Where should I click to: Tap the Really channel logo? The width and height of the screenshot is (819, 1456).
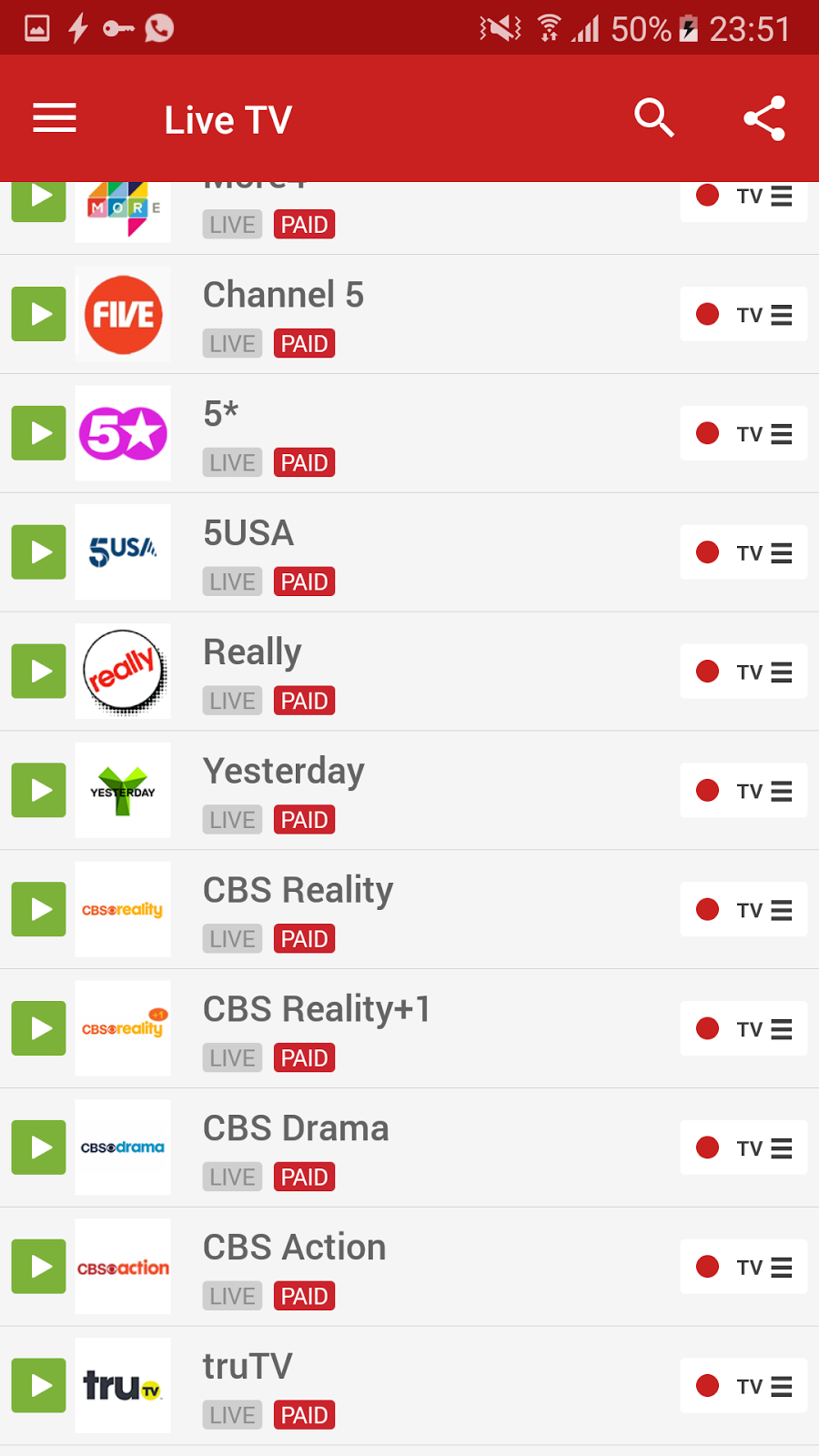point(122,671)
